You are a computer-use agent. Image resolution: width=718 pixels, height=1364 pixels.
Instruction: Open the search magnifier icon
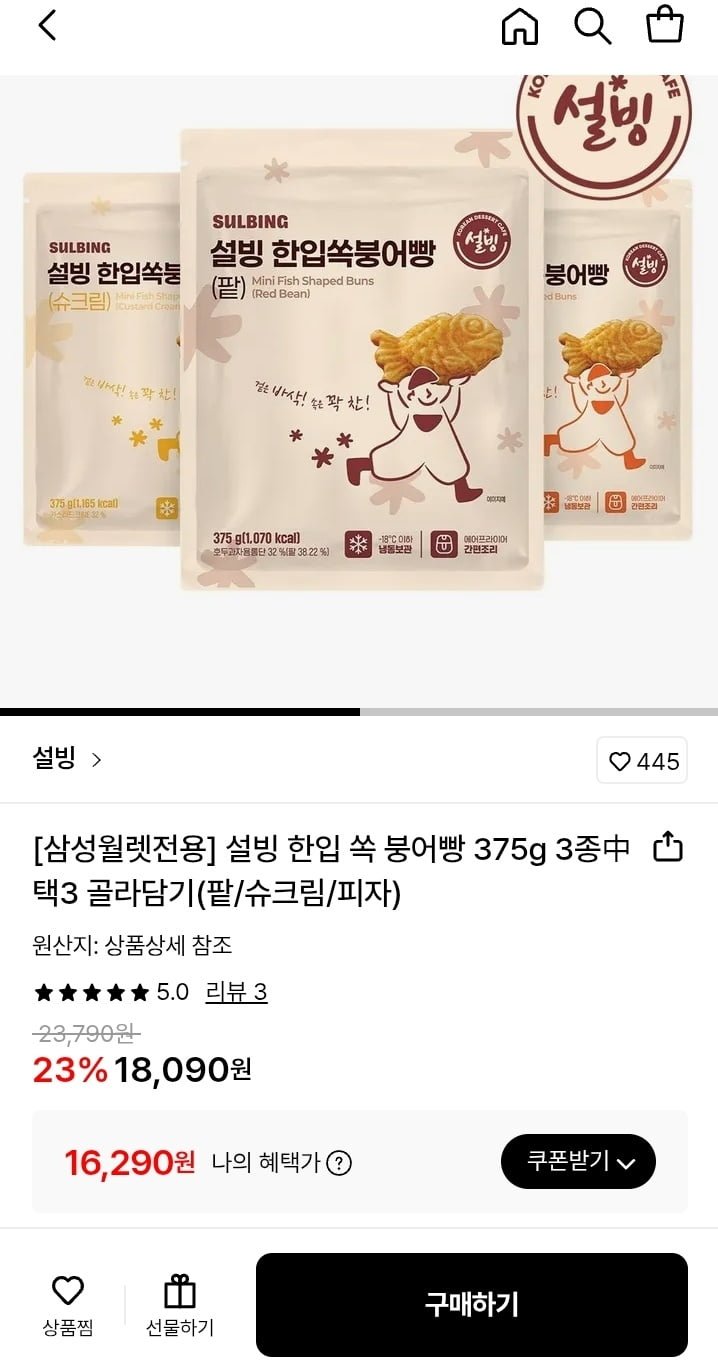[x=592, y=26]
